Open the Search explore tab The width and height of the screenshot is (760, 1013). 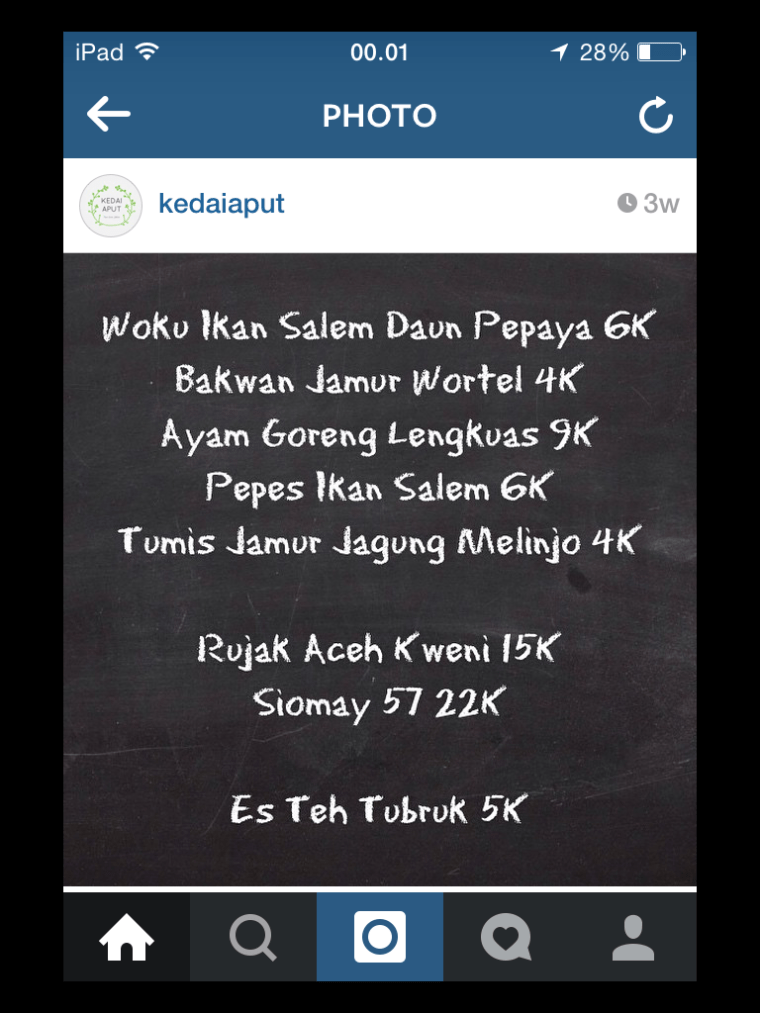(253, 938)
